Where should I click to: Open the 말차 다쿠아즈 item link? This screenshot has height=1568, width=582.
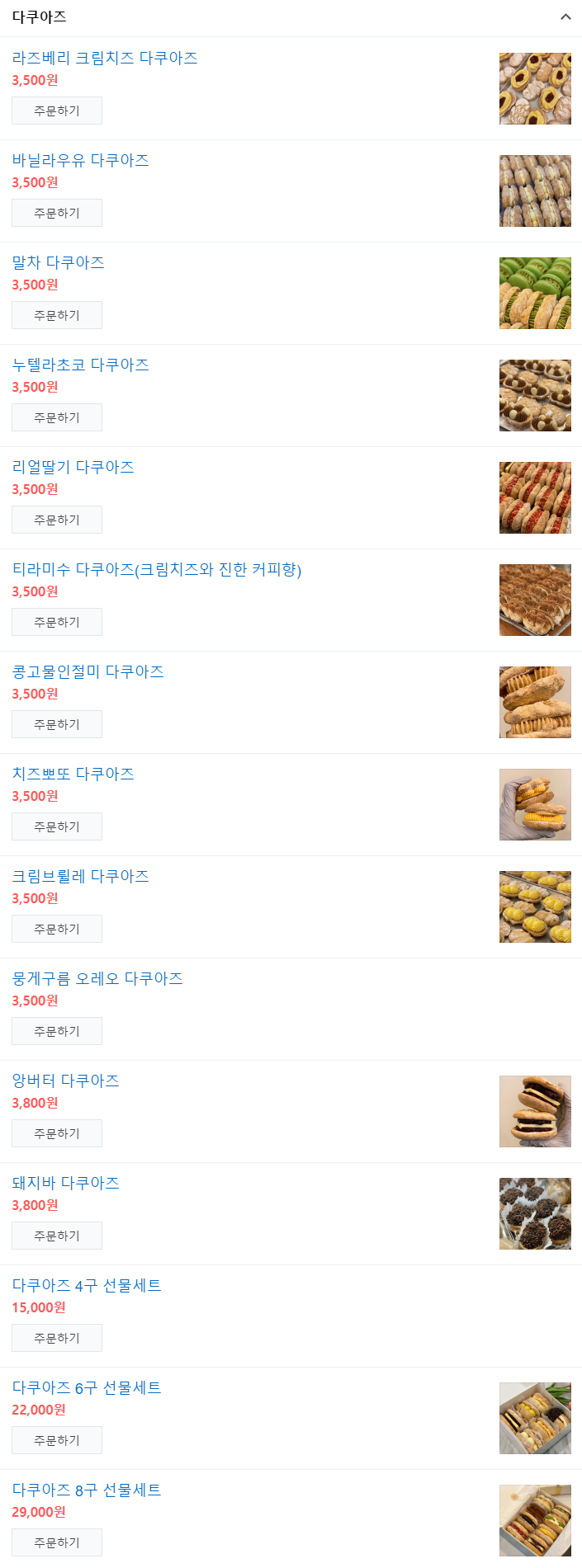(x=58, y=262)
